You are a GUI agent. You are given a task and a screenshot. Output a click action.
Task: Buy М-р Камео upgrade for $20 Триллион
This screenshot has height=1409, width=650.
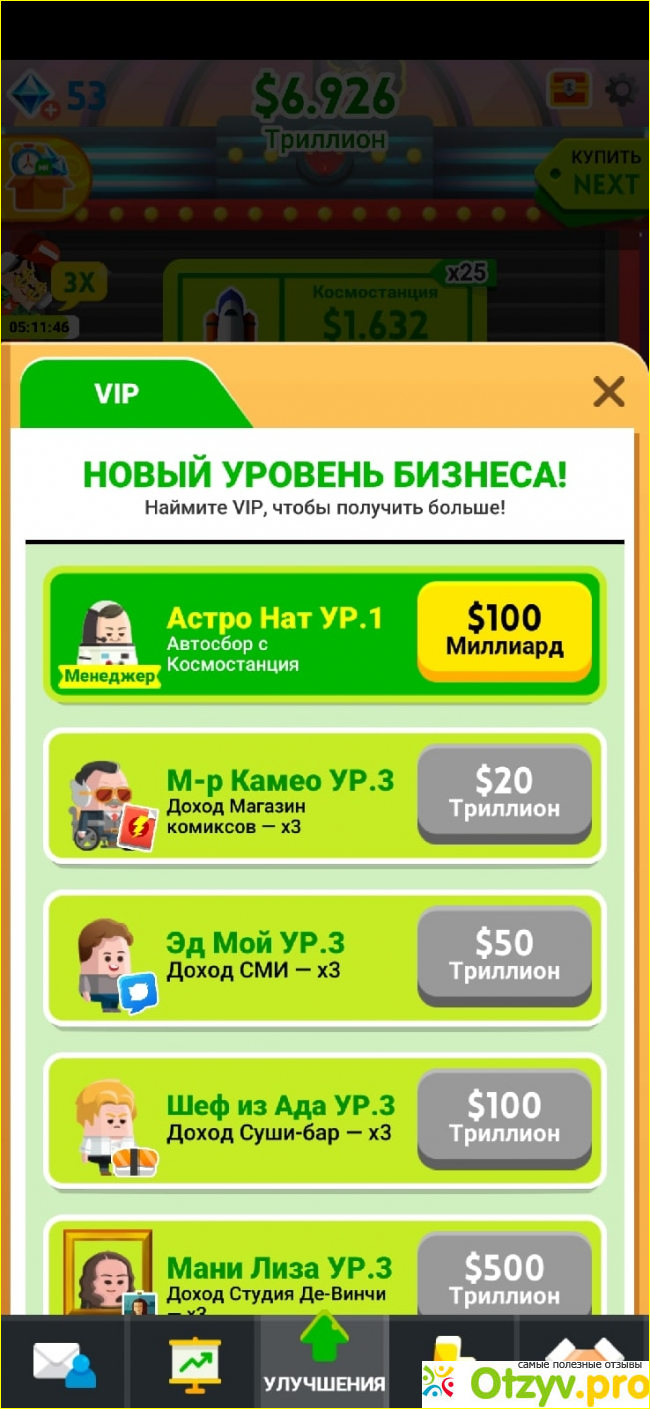pos(504,794)
